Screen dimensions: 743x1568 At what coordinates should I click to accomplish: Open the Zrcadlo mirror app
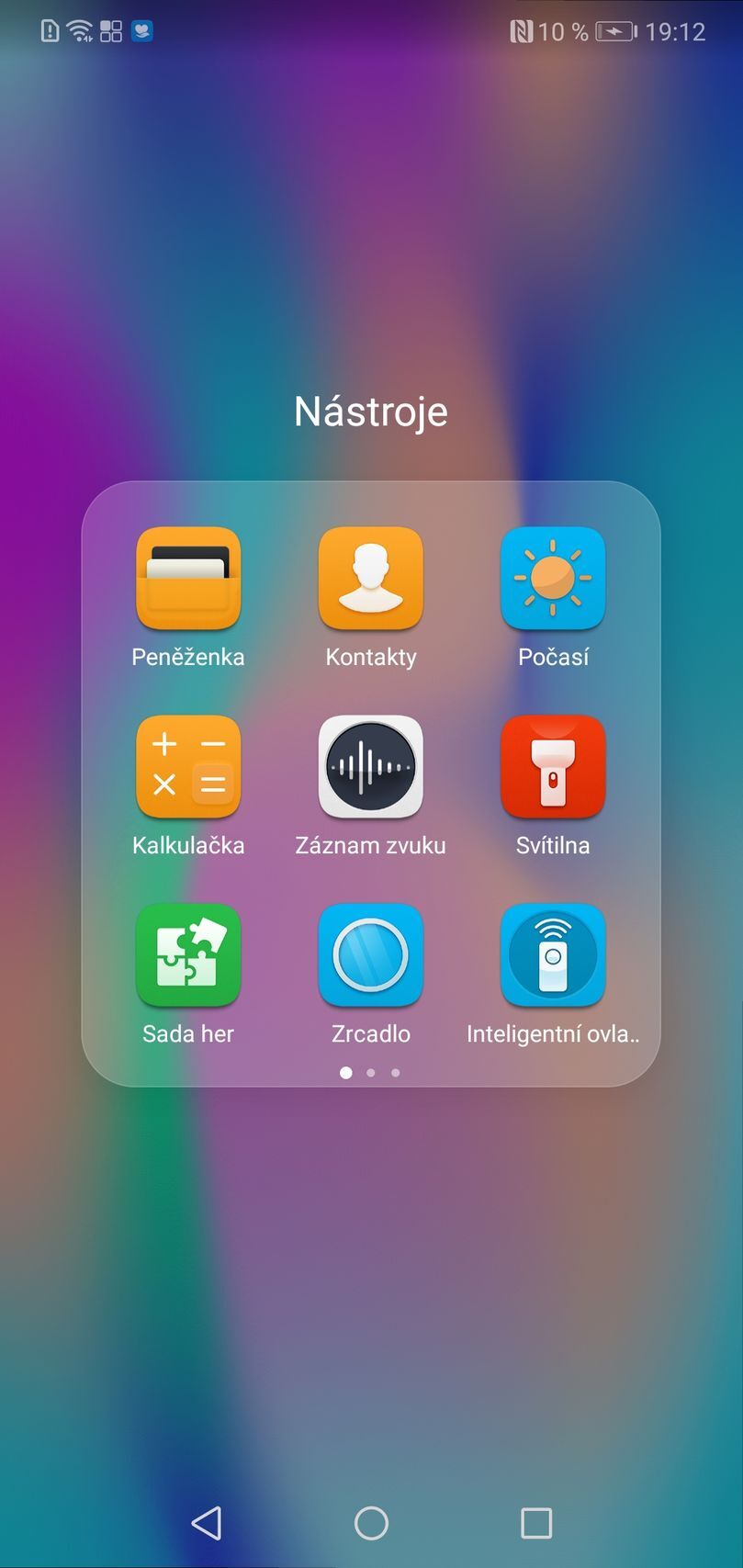[370, 955]
